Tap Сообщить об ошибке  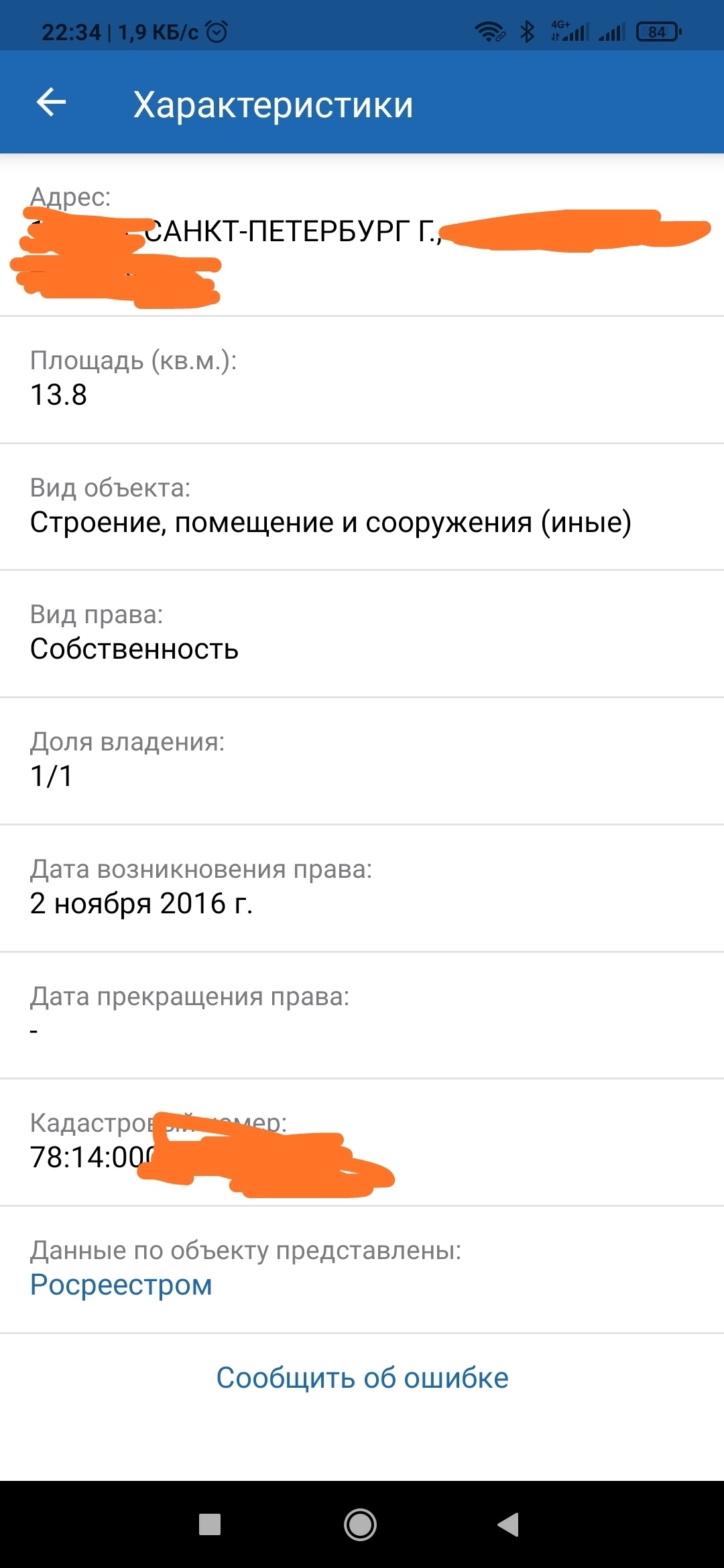click(362, 1378)
